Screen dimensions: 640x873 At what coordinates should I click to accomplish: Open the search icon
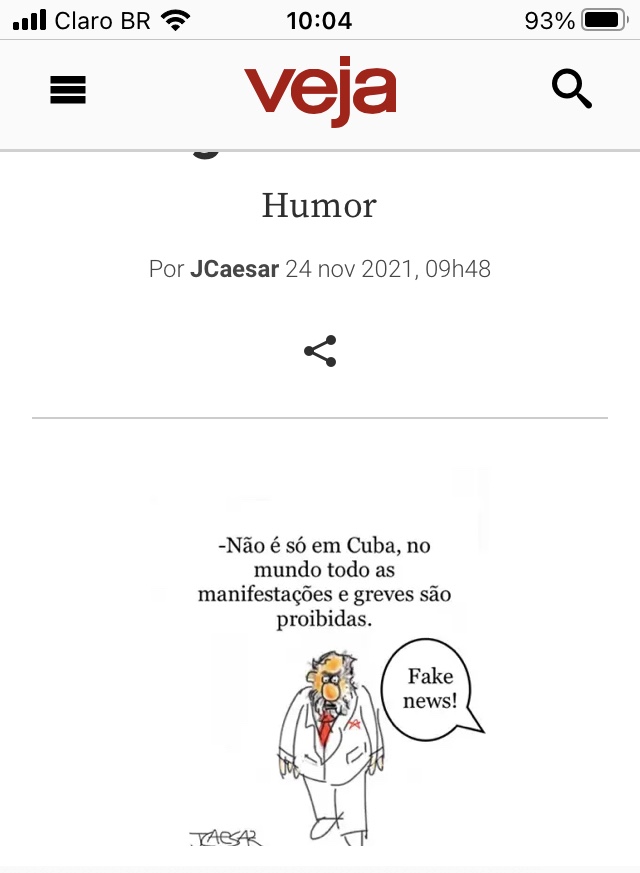[571, 90]
